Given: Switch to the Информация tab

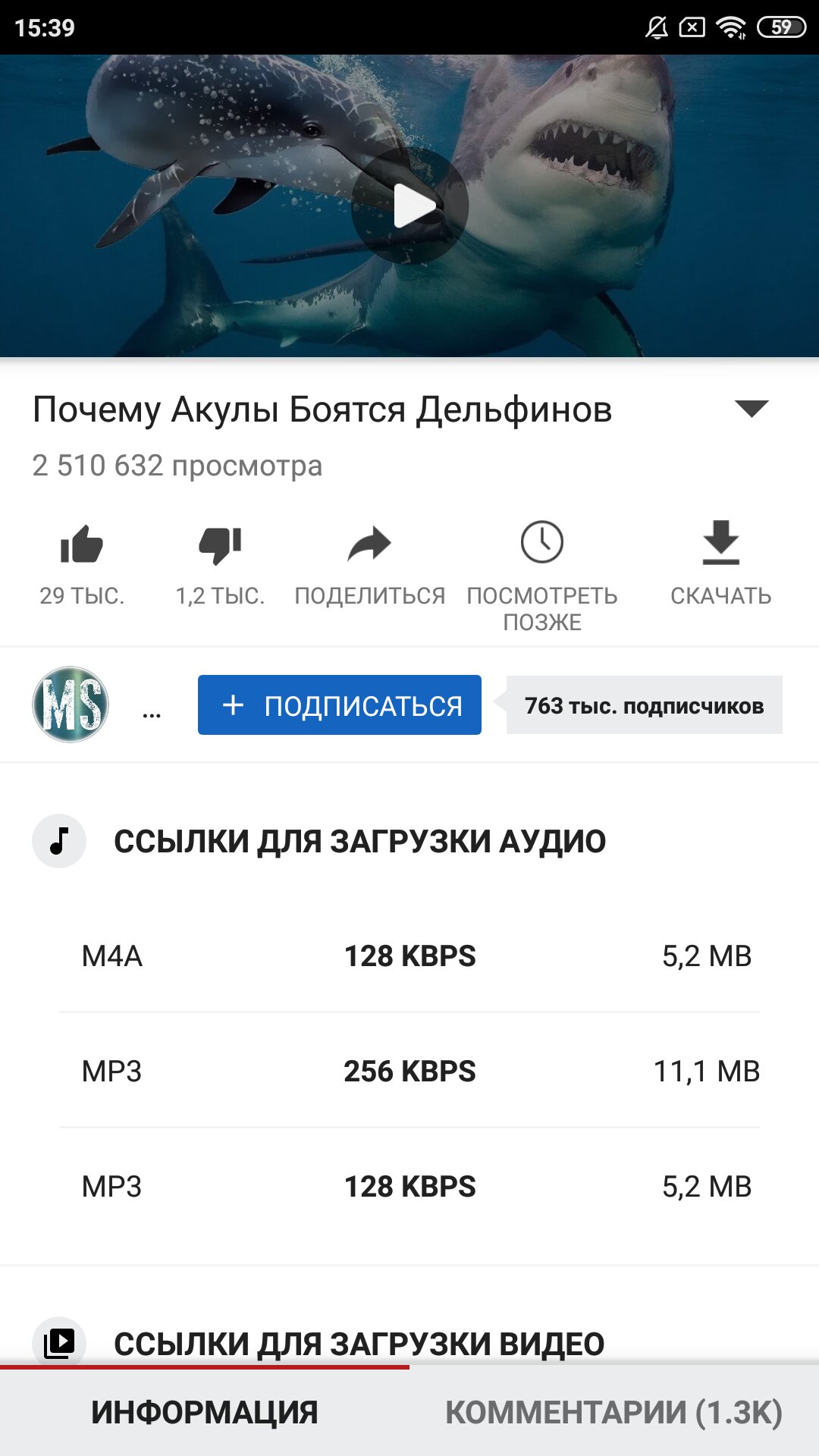Looking at the screenshot, I should pyautogui.click(x=205, y=1412).
